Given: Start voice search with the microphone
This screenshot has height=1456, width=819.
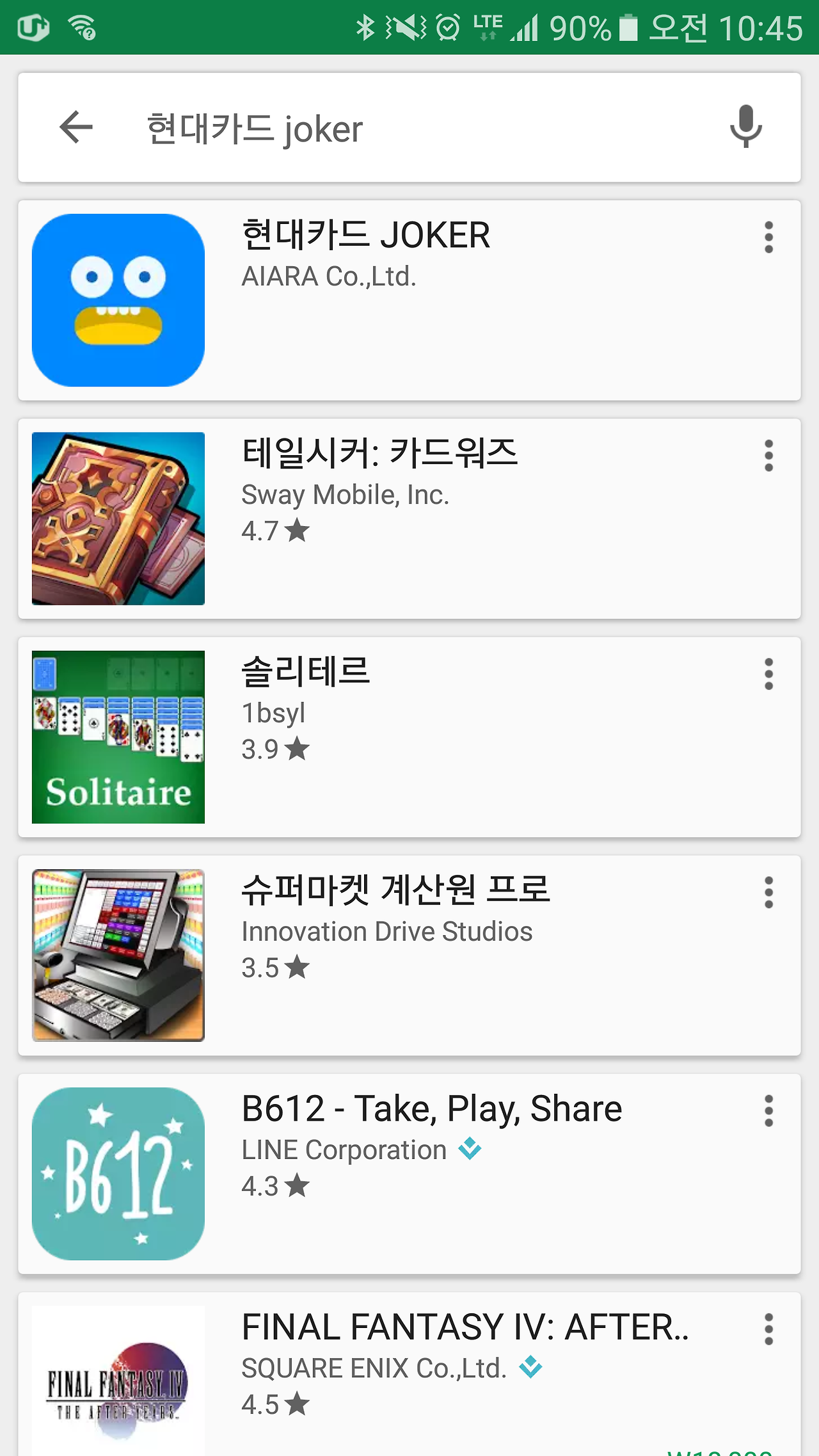Looking at the screenshot, I should pyautogui.click(x=745, y=127).
